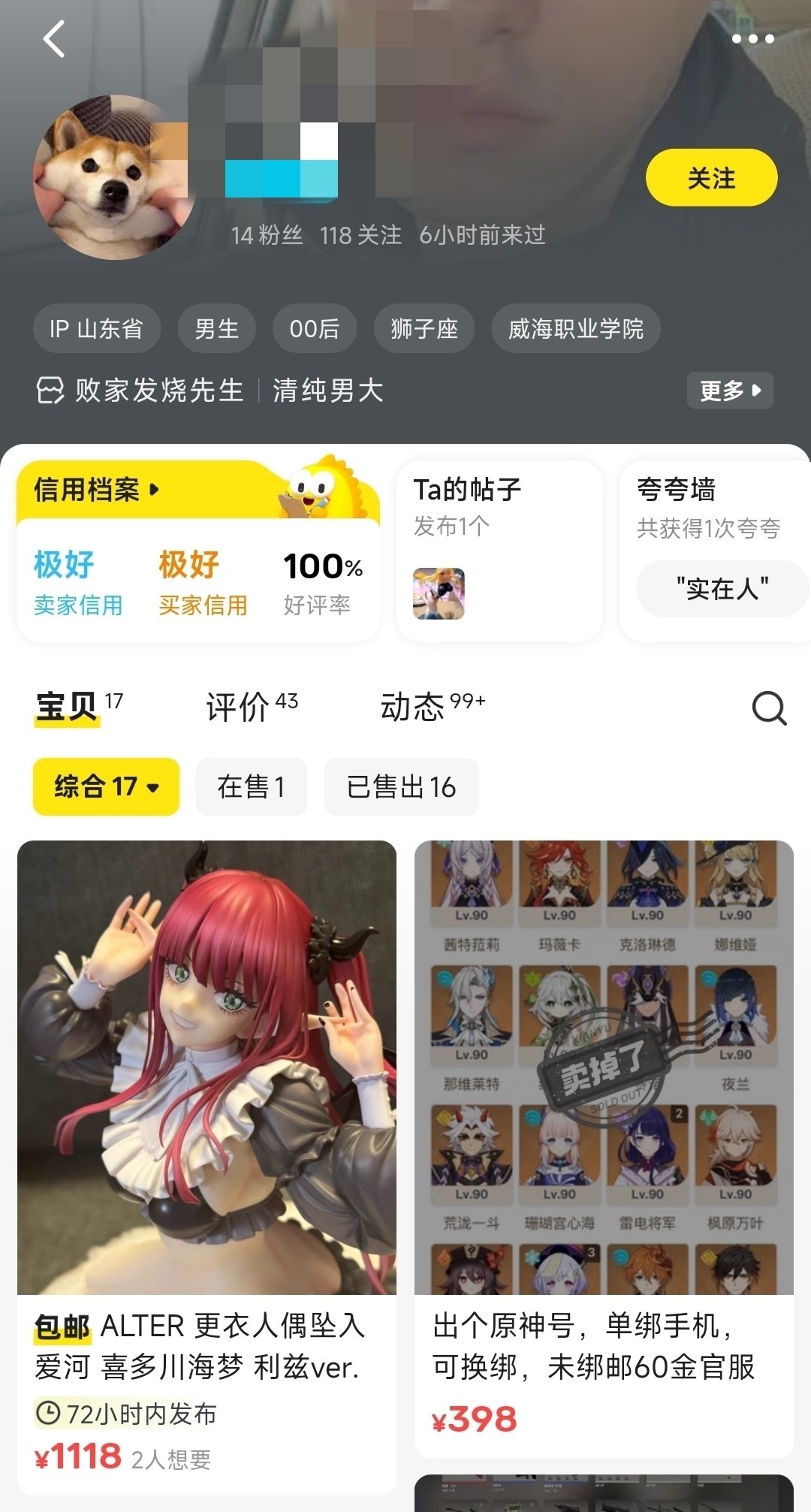Open the Shiba dog profile avatar
Screen dimensions: 811x1512
coord(114,177)
